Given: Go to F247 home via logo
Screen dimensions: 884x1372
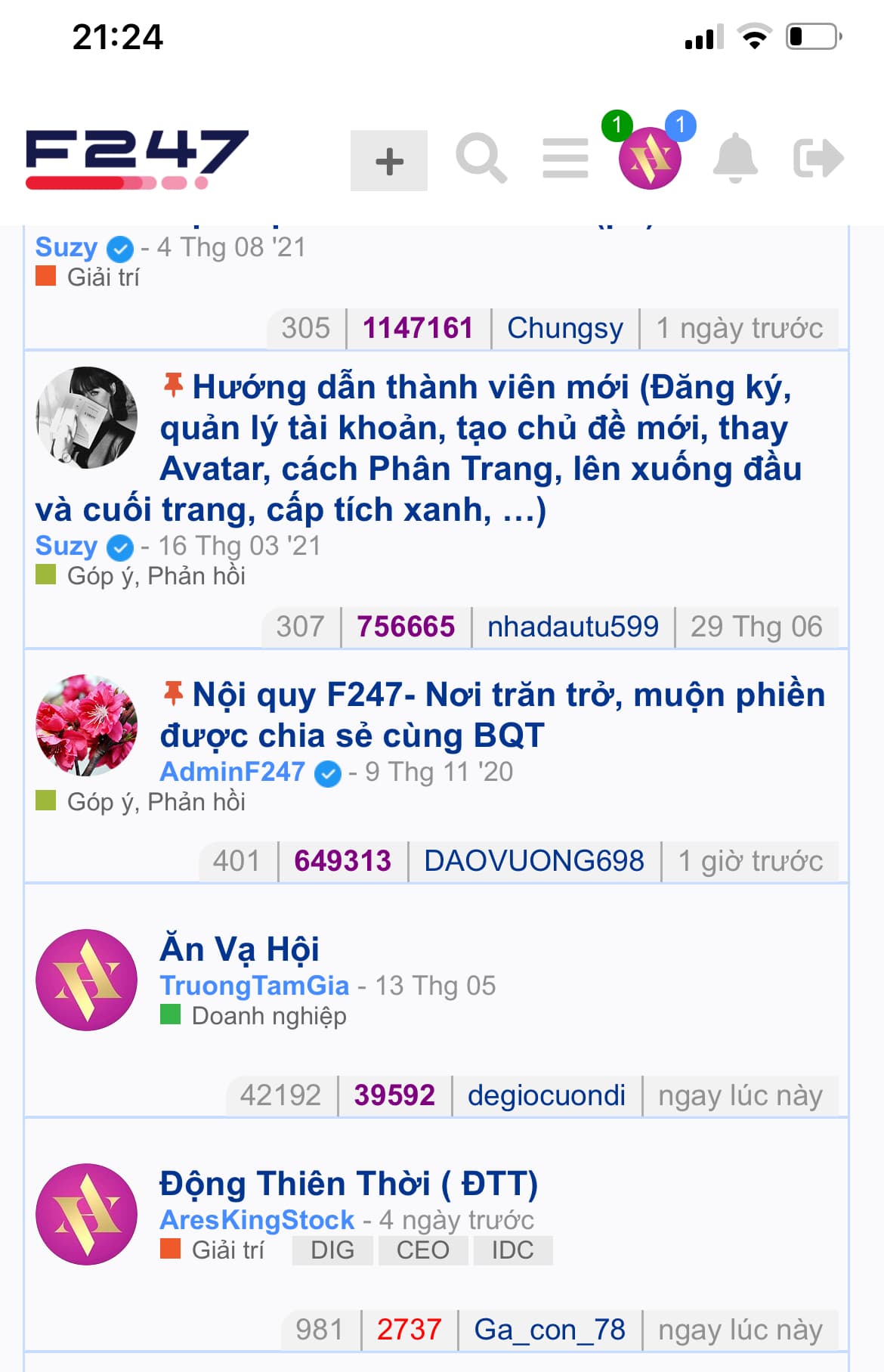Looking at the screenshot, I should click(137, 159).
